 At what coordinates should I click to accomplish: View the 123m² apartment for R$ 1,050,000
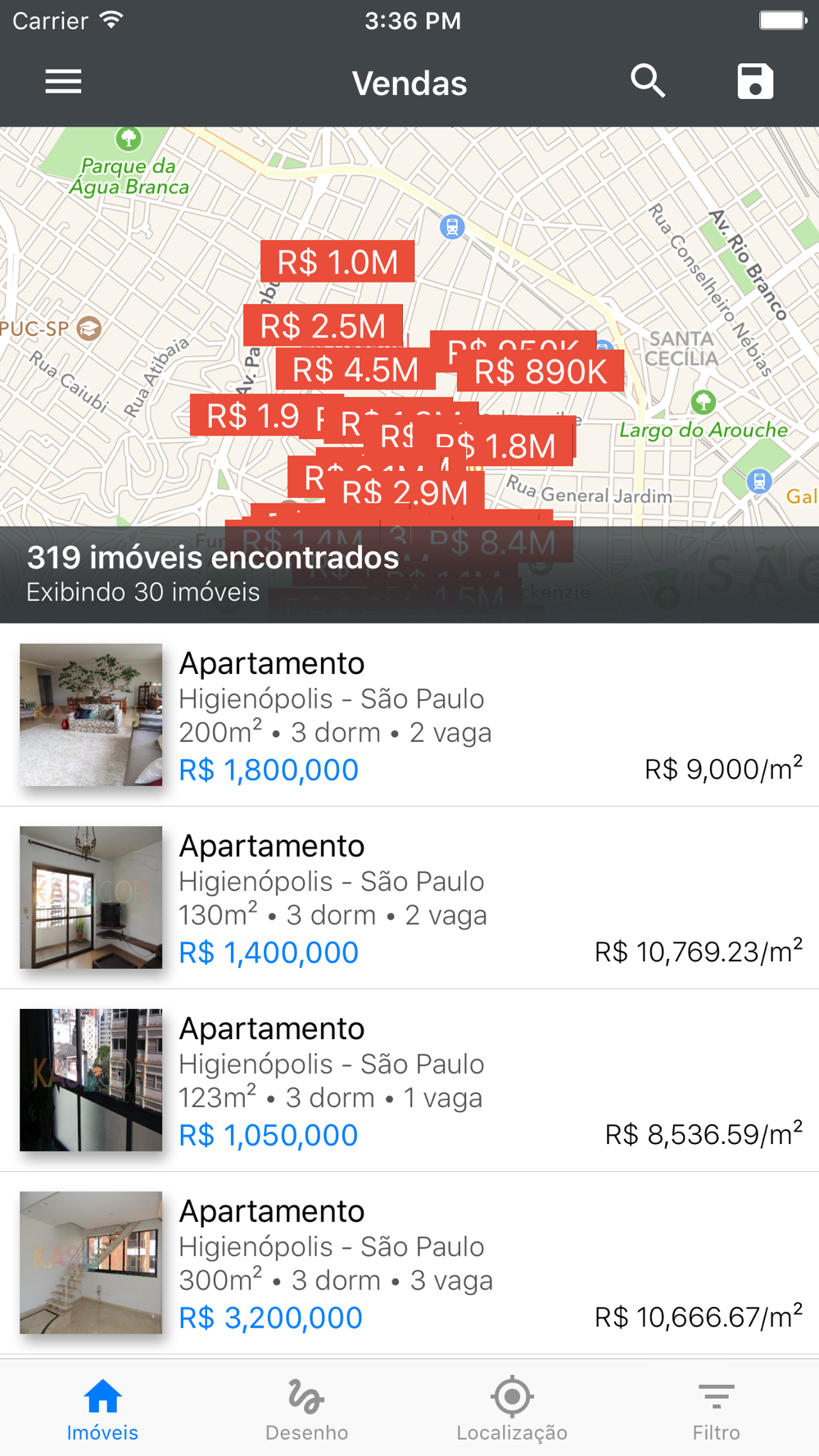point(409,1080)
